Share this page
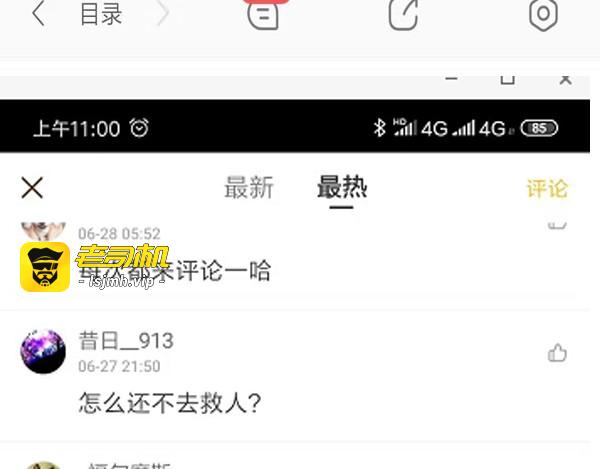Image resolution: width=600 pixels, height=469 pixels. [403, 14]
